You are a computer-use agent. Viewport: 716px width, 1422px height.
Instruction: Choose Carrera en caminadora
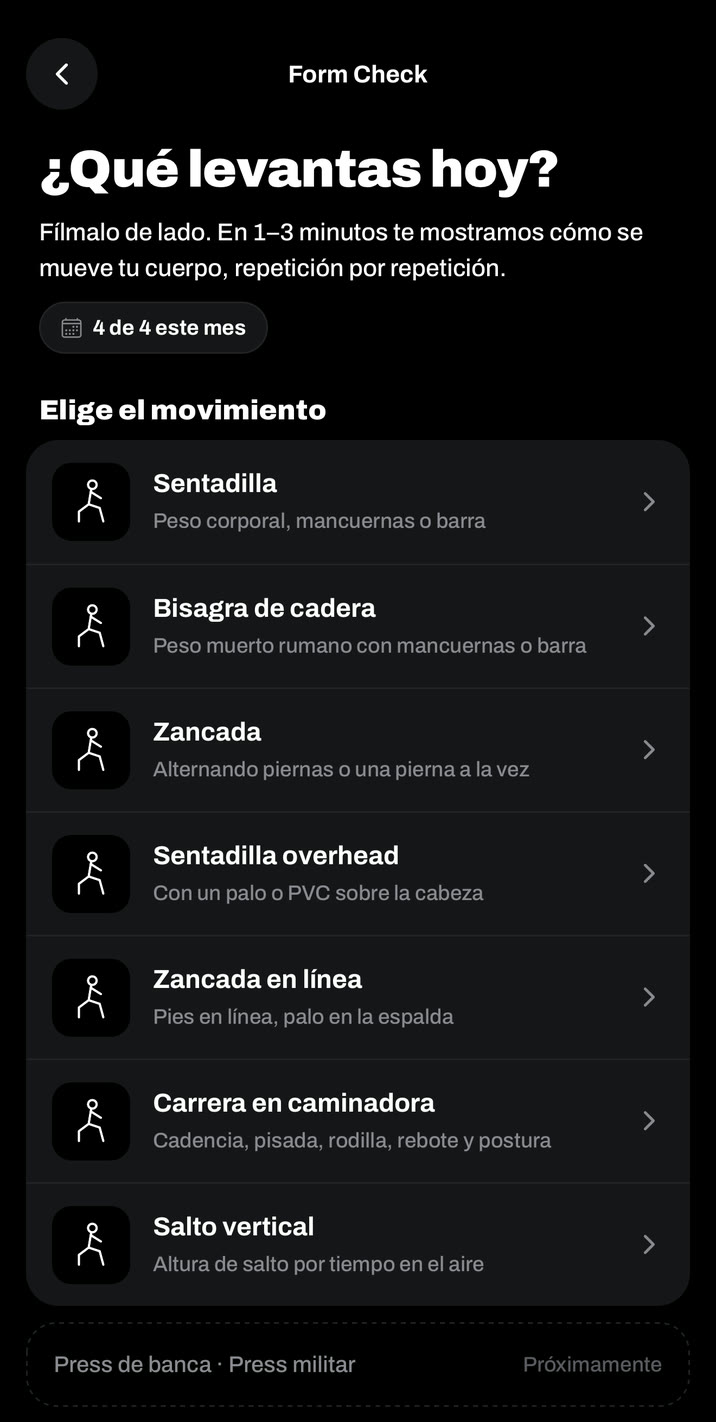358,1122
